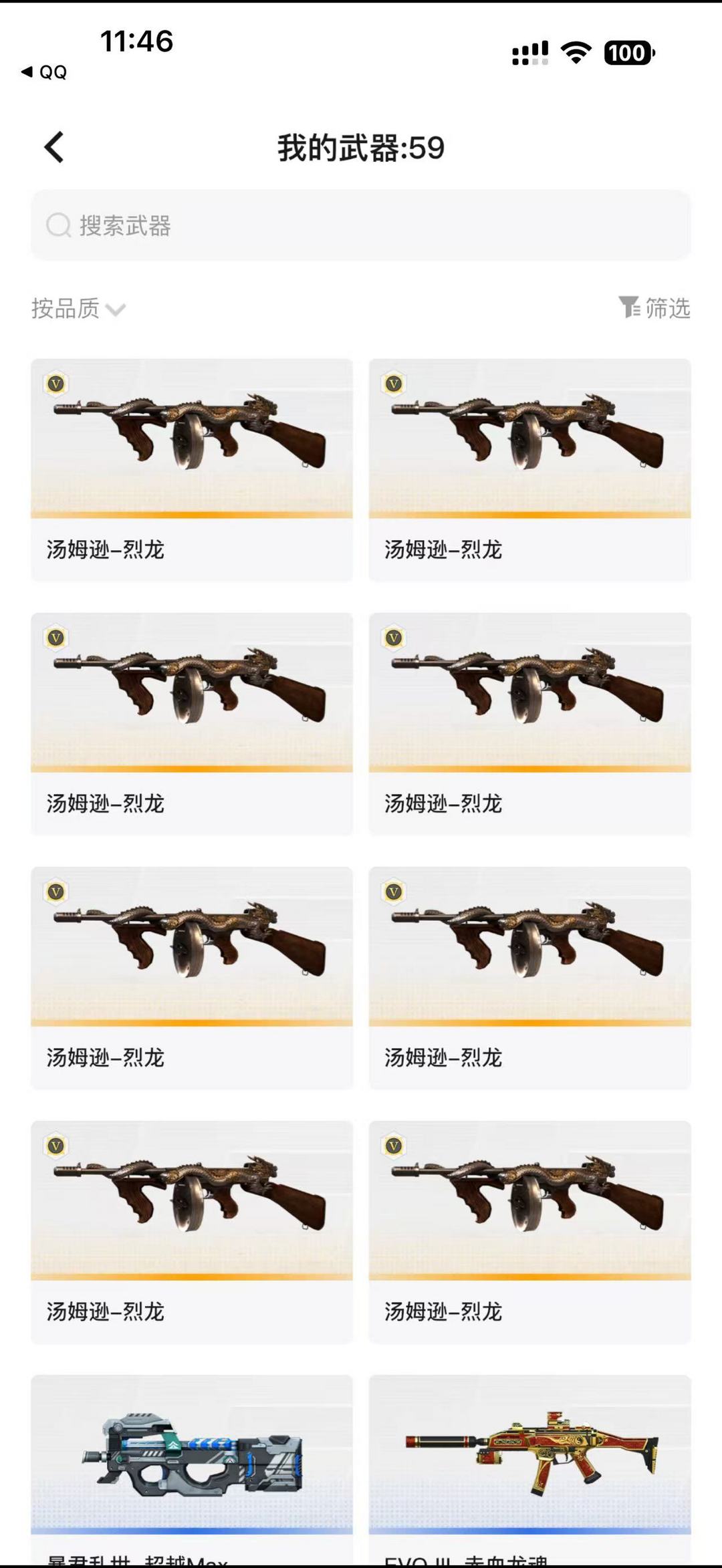Tap the 搜索武器 search field
Screen dimensions: 722x1568
361,226
